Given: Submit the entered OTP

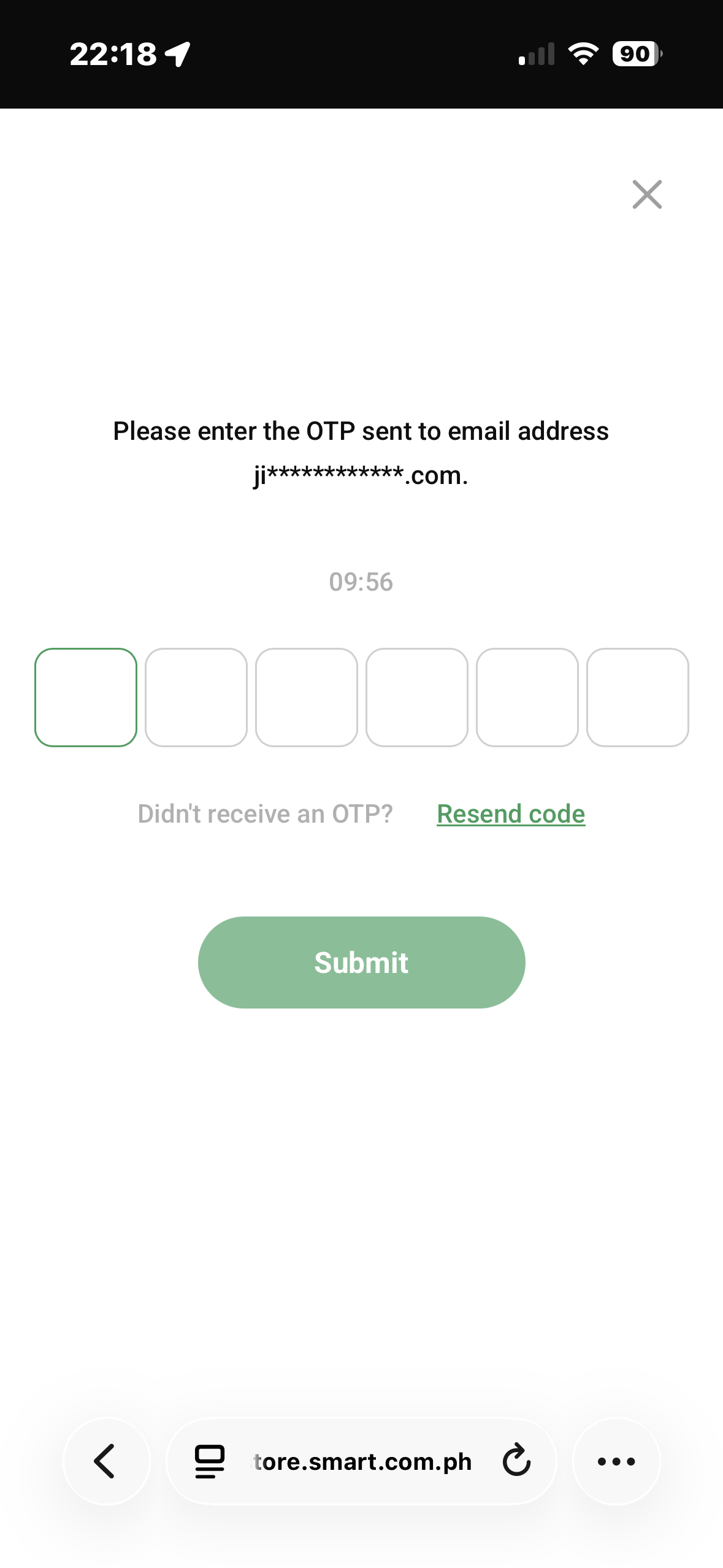Looking at the screenshot, I should [x=361, y=962].
